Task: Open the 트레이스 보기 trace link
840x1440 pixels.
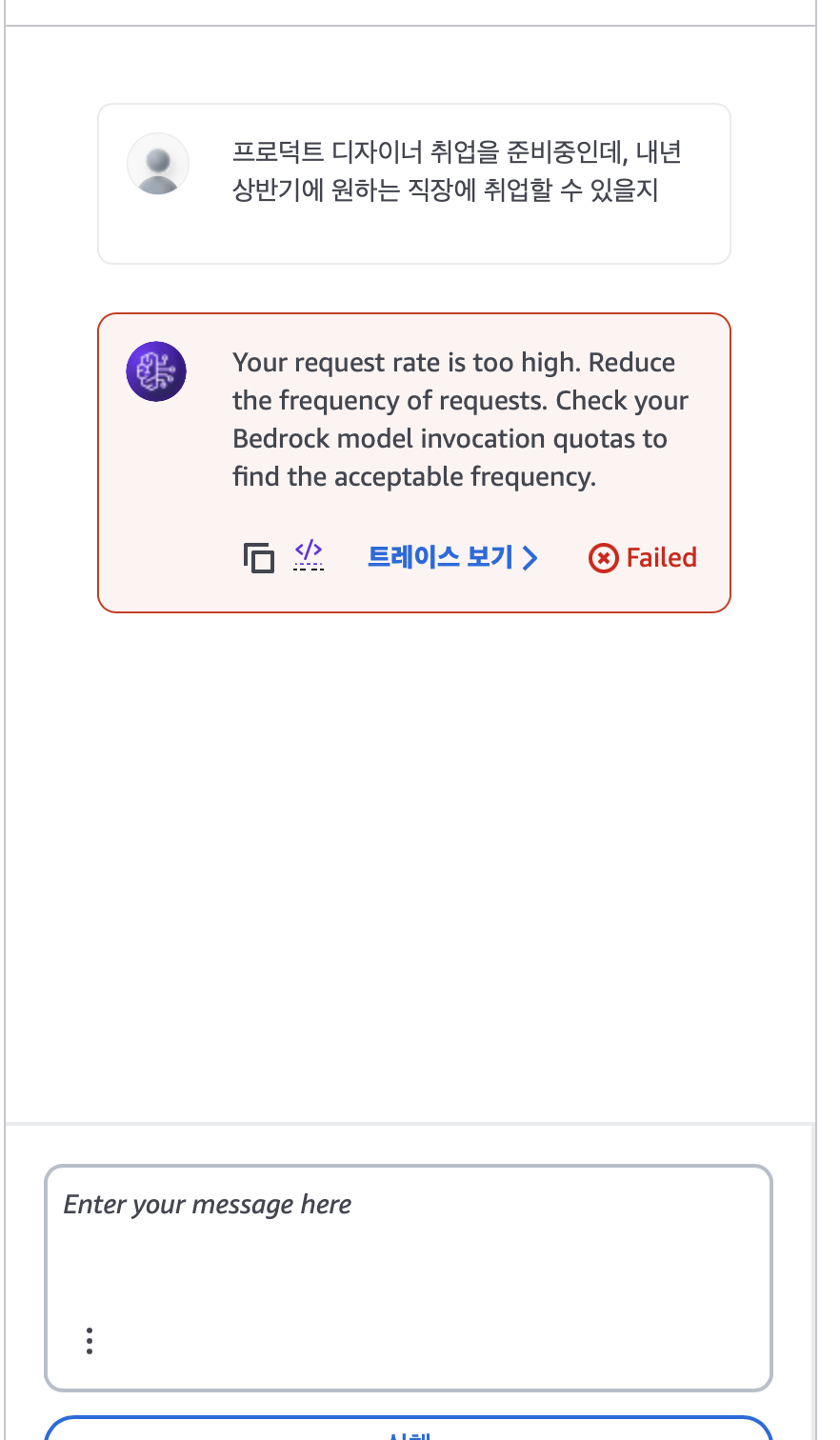Action: 452,557
